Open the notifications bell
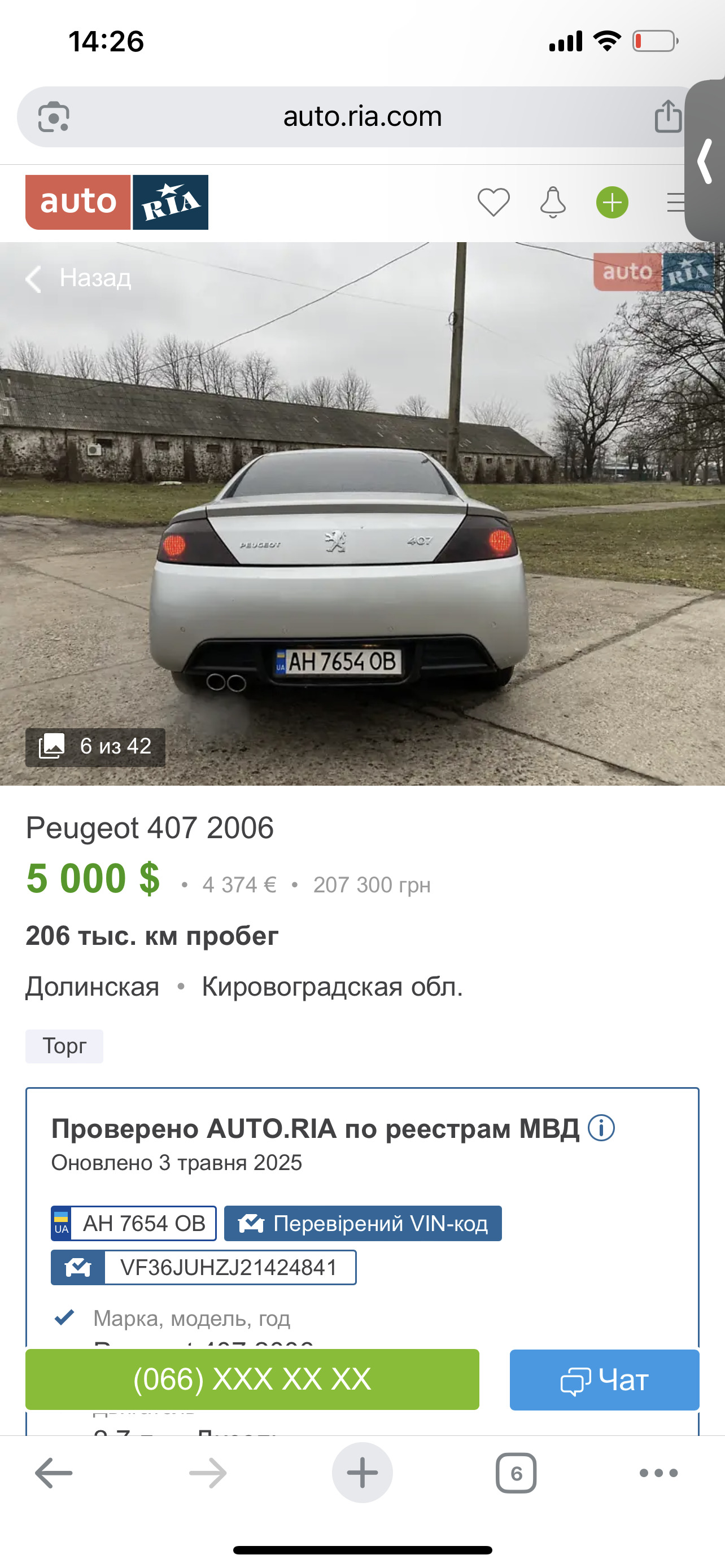 click(553, 202)
